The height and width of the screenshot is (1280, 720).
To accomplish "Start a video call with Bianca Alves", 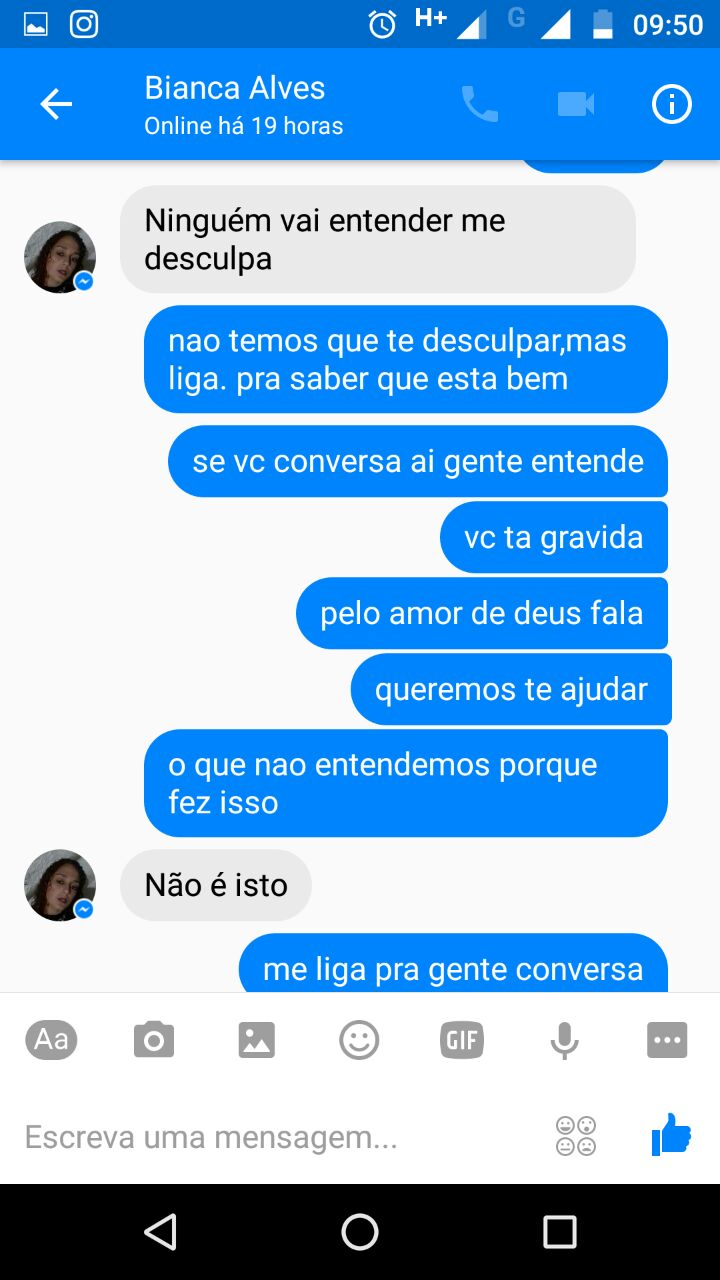I will (576, 104).
